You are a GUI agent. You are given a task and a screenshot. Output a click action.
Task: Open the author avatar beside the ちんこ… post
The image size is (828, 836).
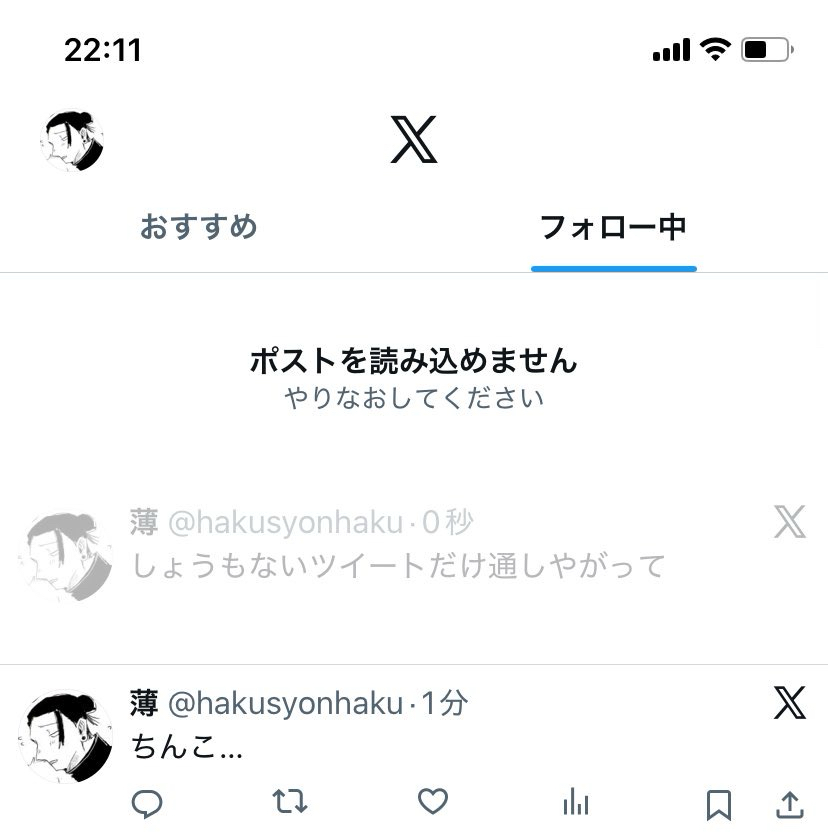65,736
